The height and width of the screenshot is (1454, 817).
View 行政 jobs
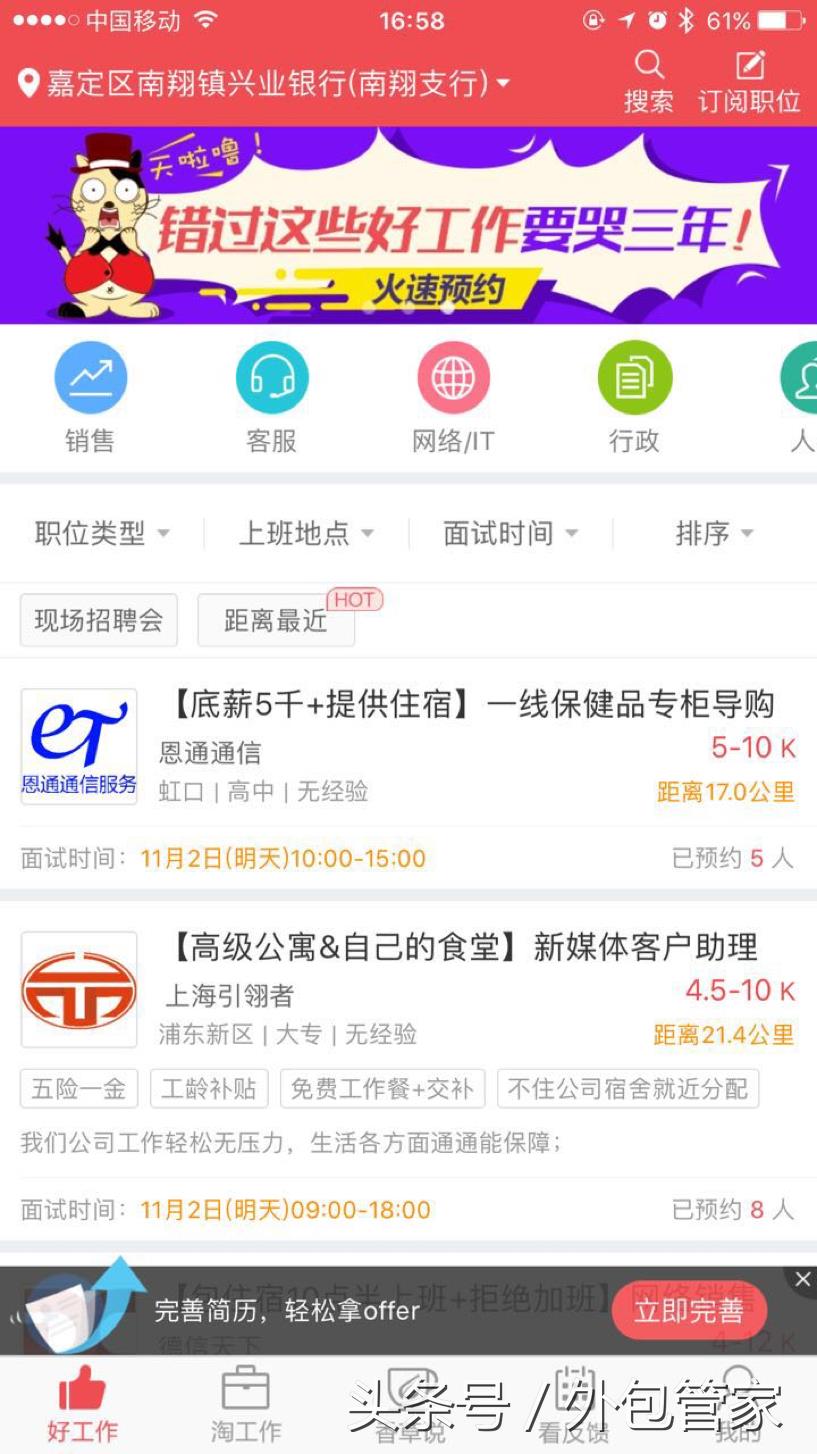pos(634,396)
